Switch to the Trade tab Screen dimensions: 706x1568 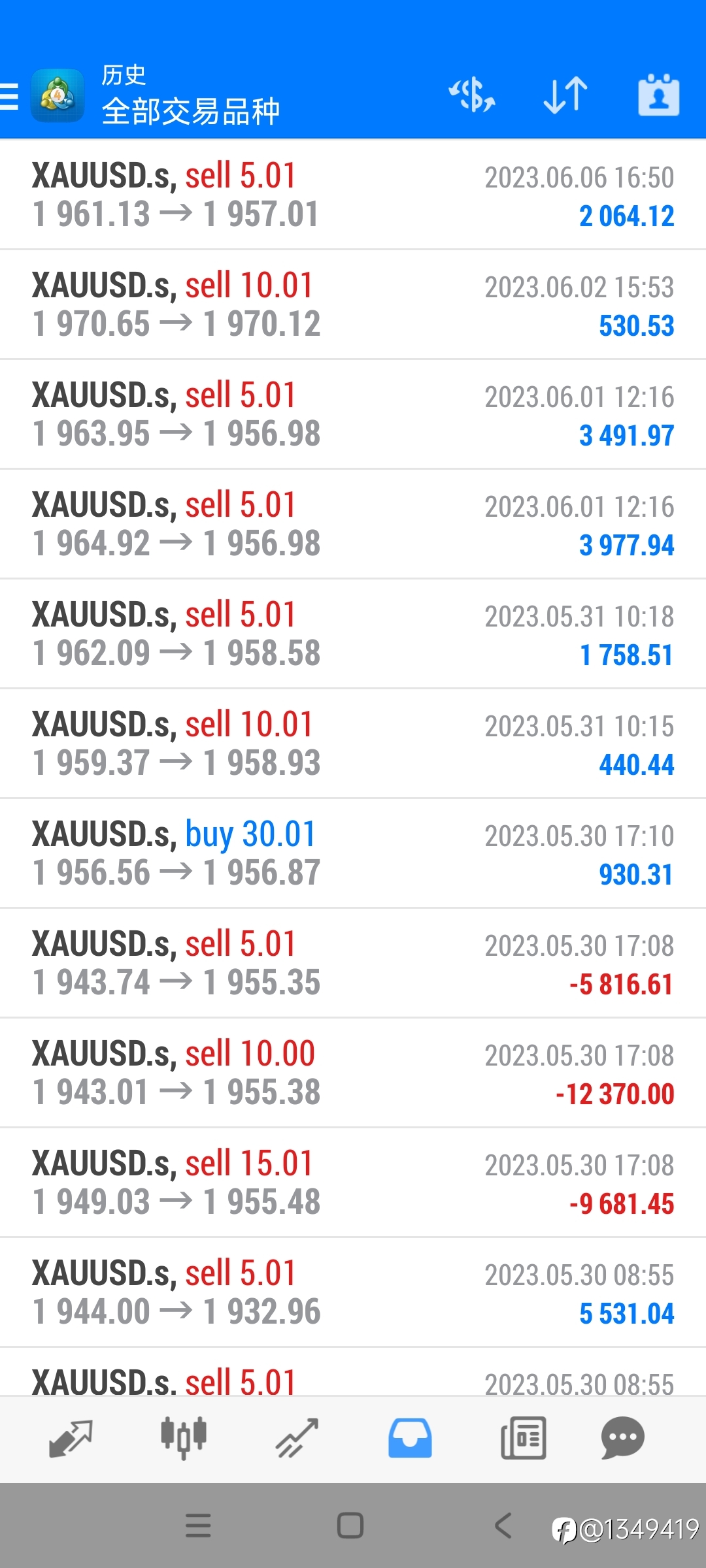click(297, 1438)
